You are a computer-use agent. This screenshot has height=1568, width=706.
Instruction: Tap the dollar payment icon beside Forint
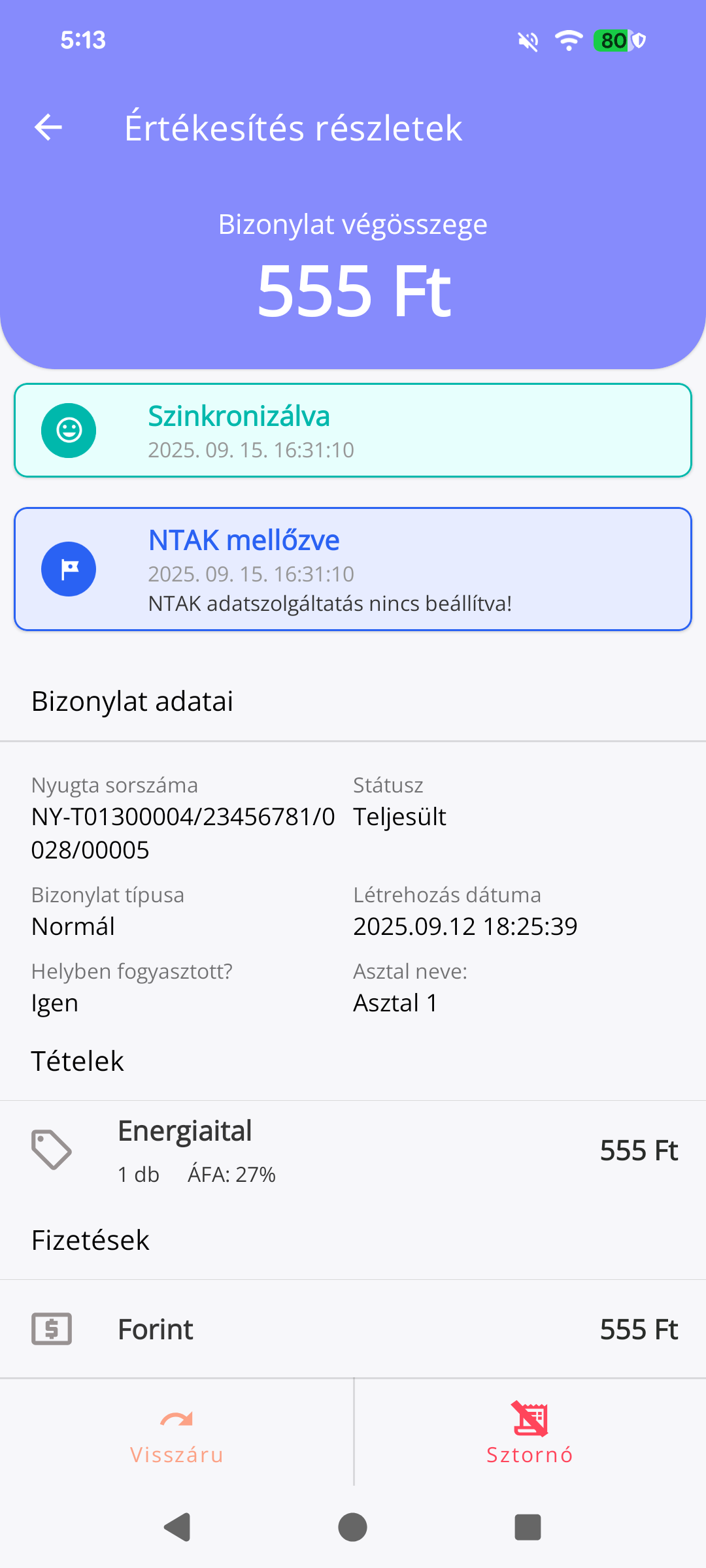[x=52, y=1330]
